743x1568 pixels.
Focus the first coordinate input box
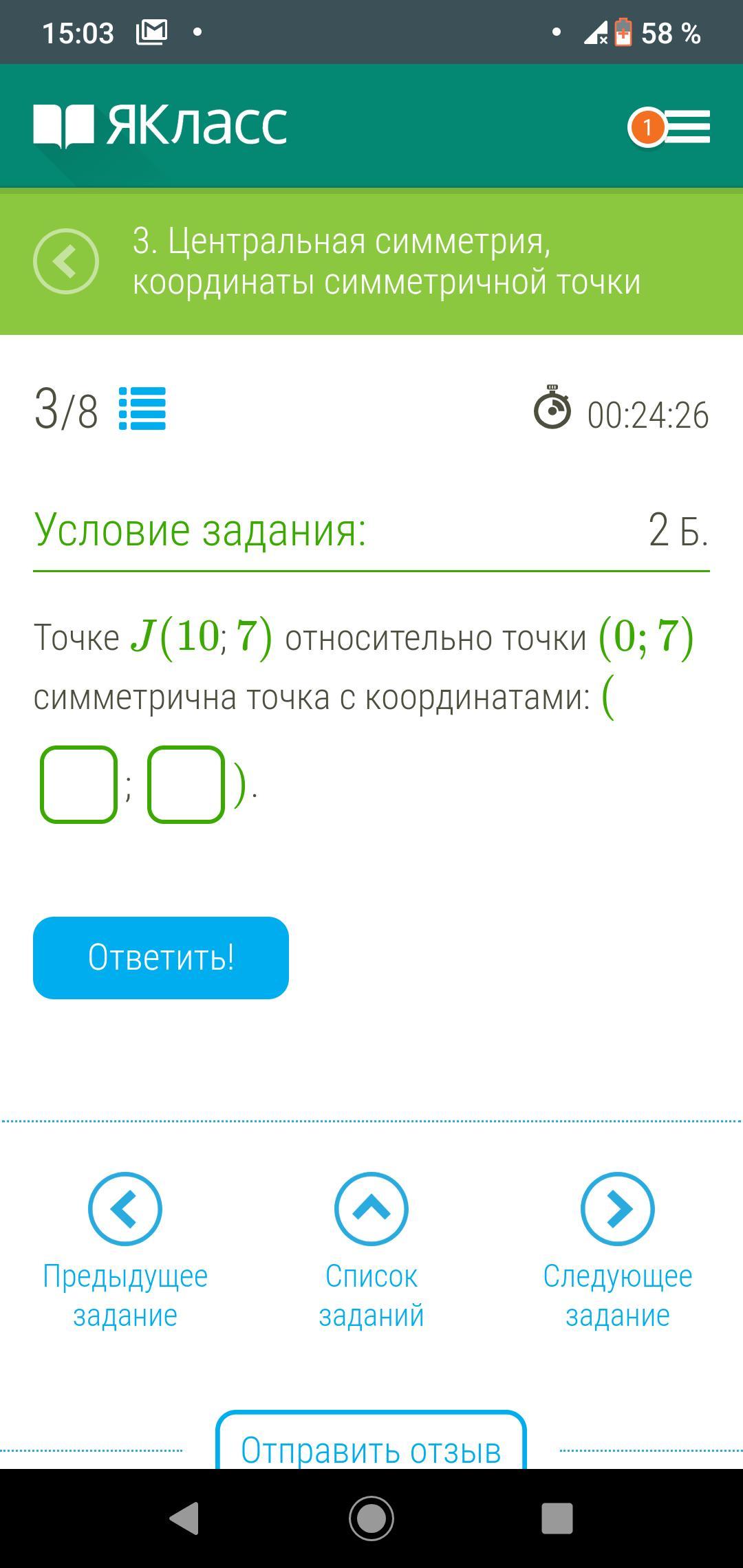click(x=79, y=785)
